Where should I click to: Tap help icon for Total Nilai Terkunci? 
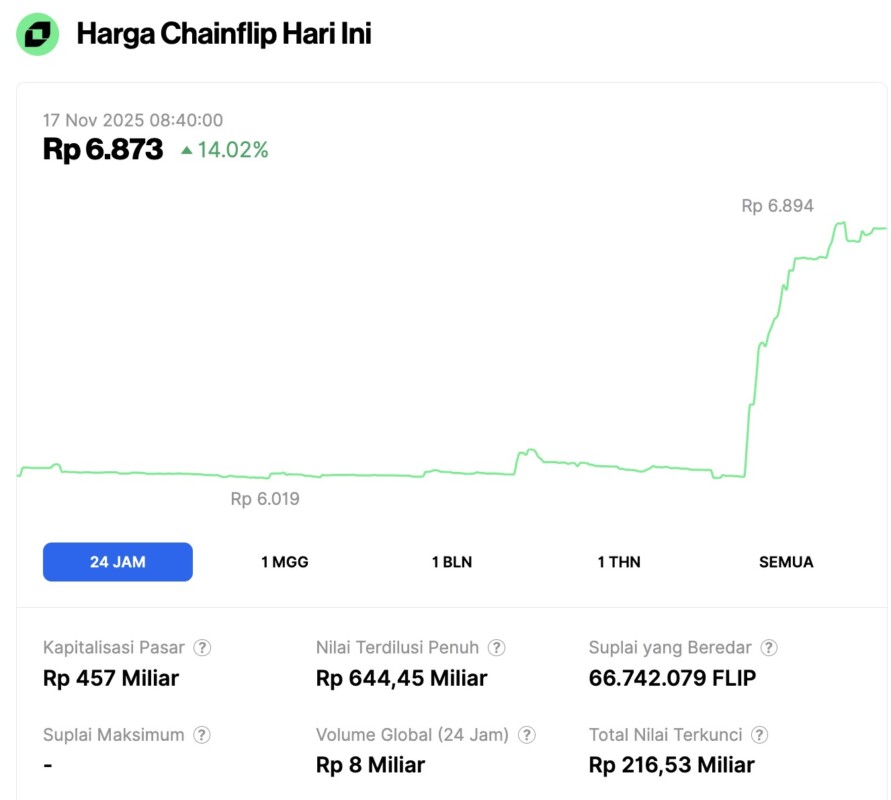[x=760, y=736]
